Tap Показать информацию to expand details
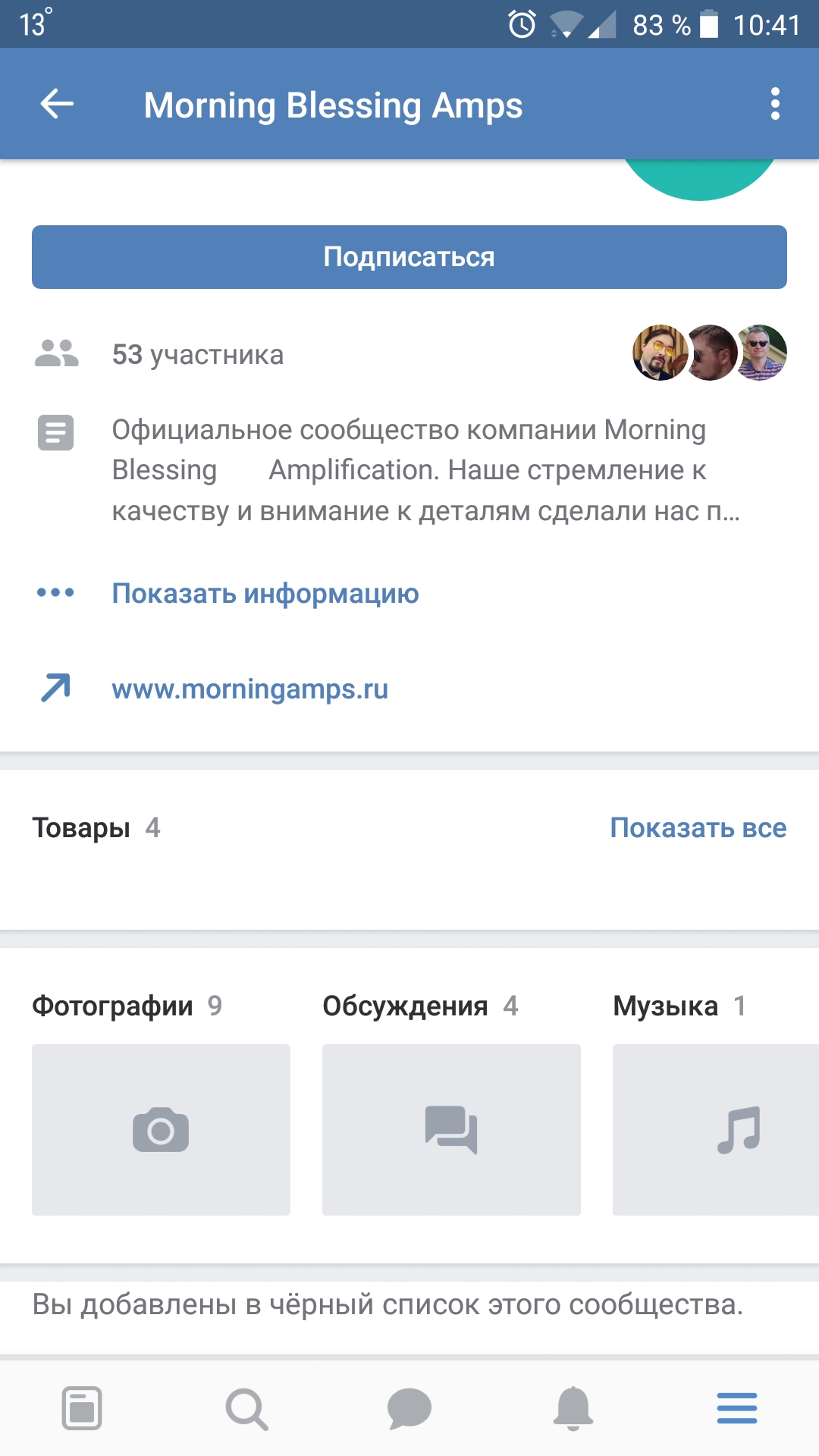 [x=265, y=593]
